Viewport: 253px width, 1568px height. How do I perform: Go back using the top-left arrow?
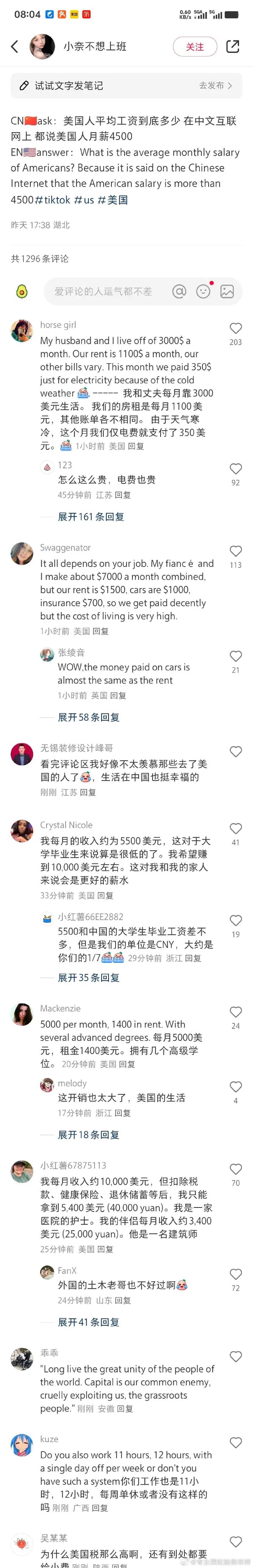(15, 46)
